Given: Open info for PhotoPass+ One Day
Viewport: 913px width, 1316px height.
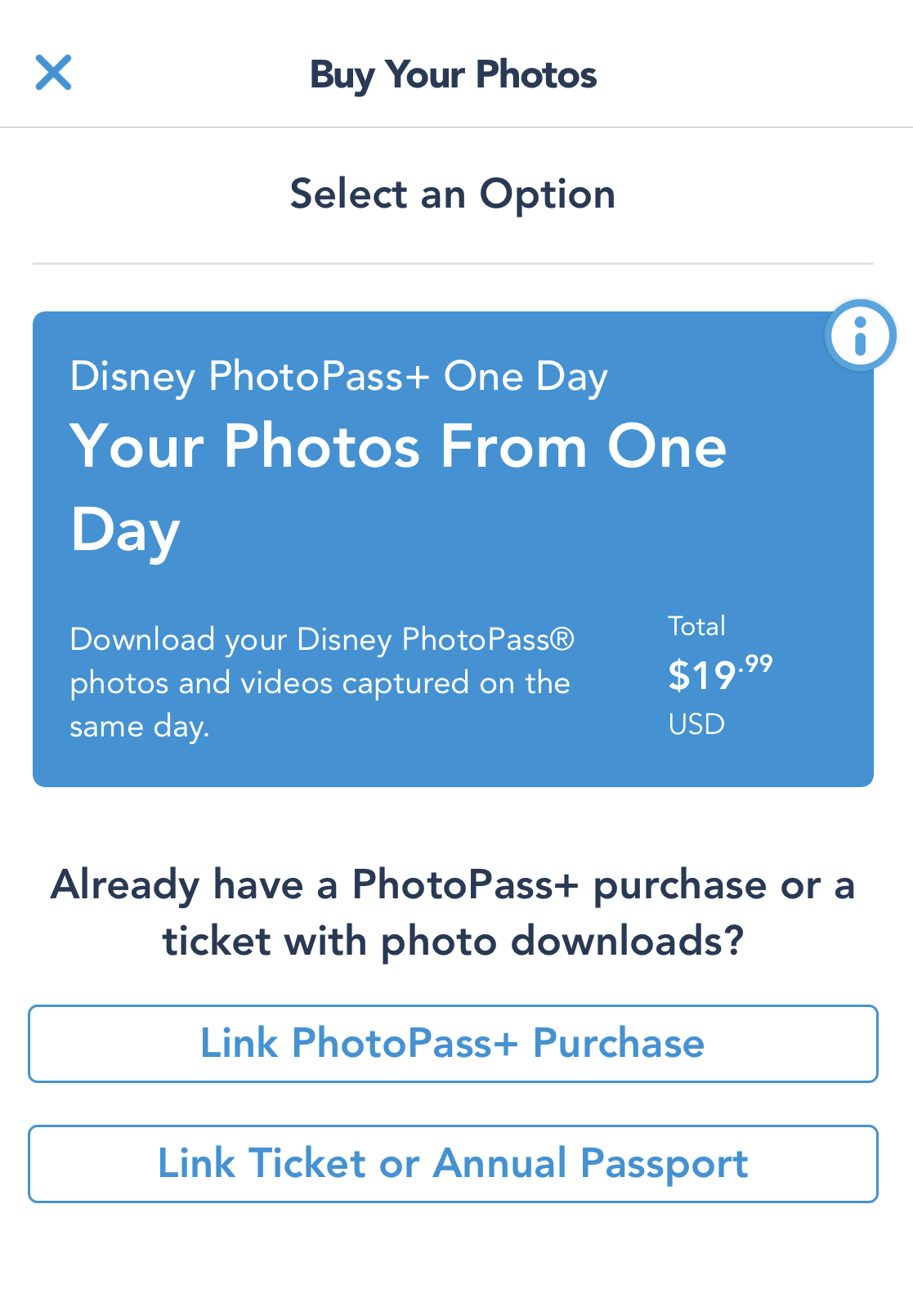Looking at the screenshot, I should click(860, 335).
